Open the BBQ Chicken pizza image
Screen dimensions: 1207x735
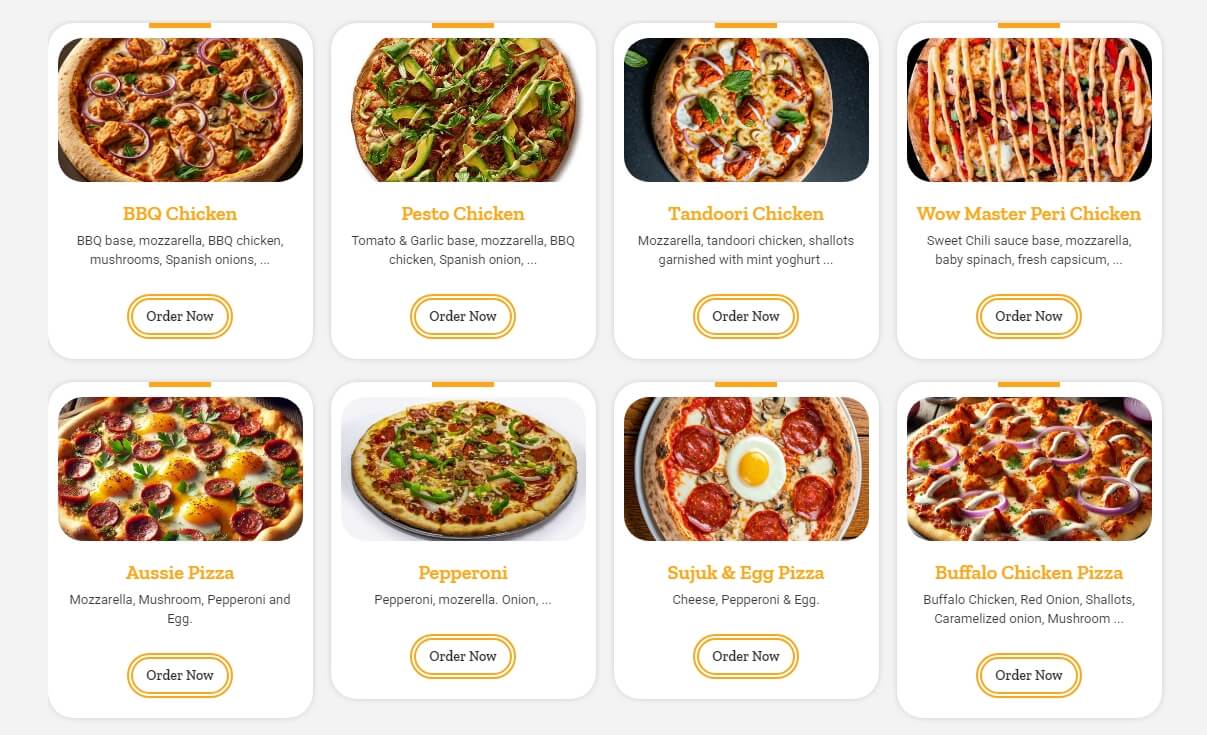180,110
